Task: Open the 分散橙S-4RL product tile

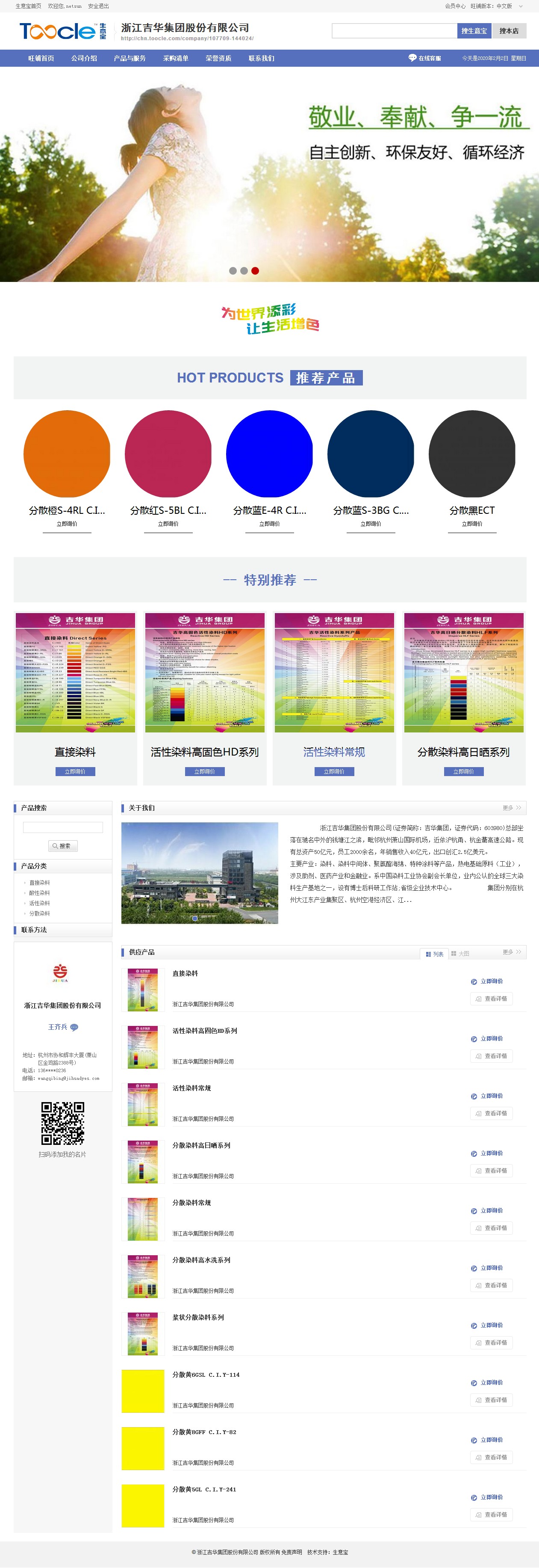Action: (x=67, y=454)
